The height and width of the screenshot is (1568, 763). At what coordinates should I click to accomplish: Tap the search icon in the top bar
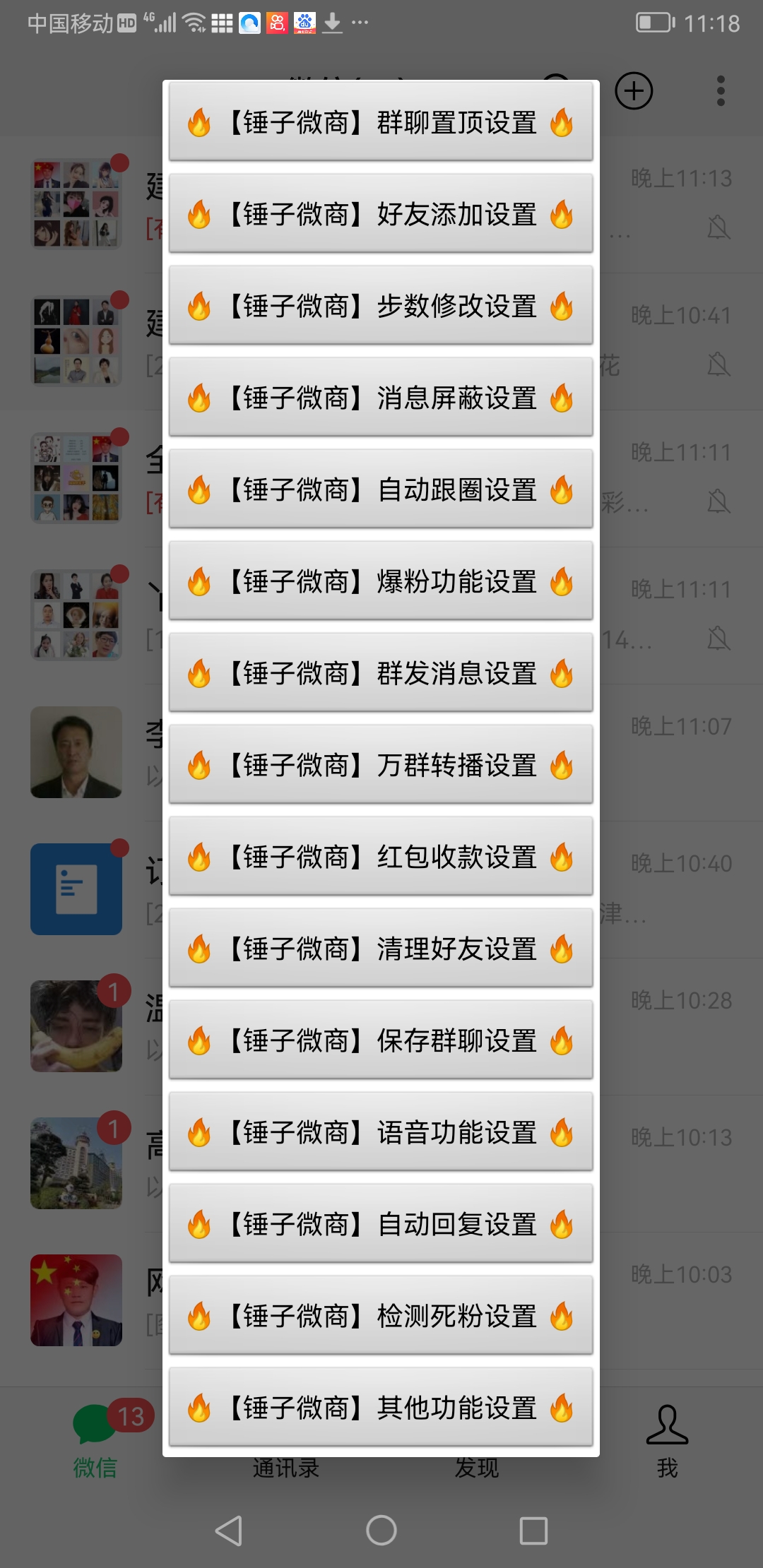coord(555,83)
